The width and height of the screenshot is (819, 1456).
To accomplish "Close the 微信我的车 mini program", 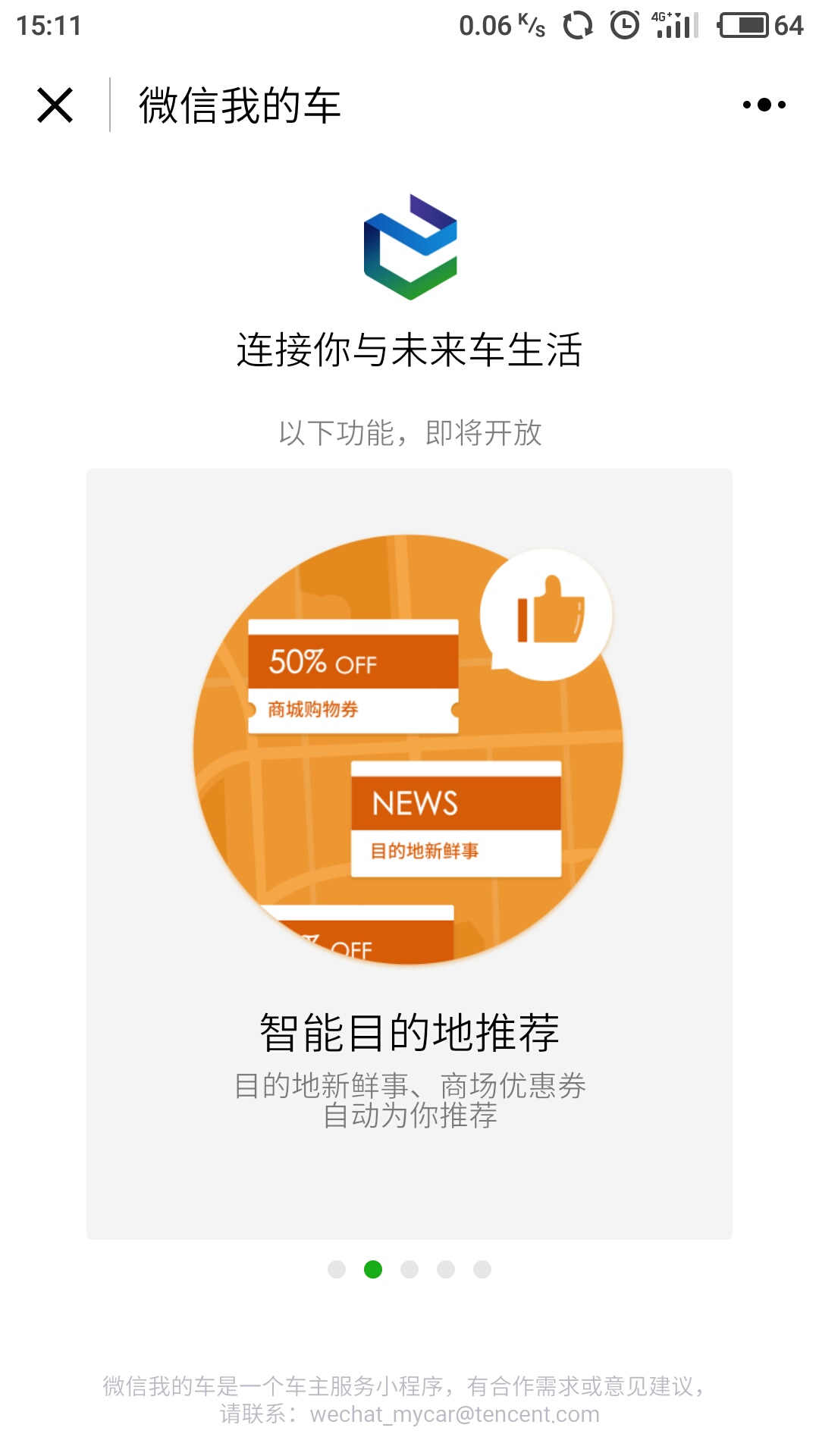I will [x=55, y=105].
